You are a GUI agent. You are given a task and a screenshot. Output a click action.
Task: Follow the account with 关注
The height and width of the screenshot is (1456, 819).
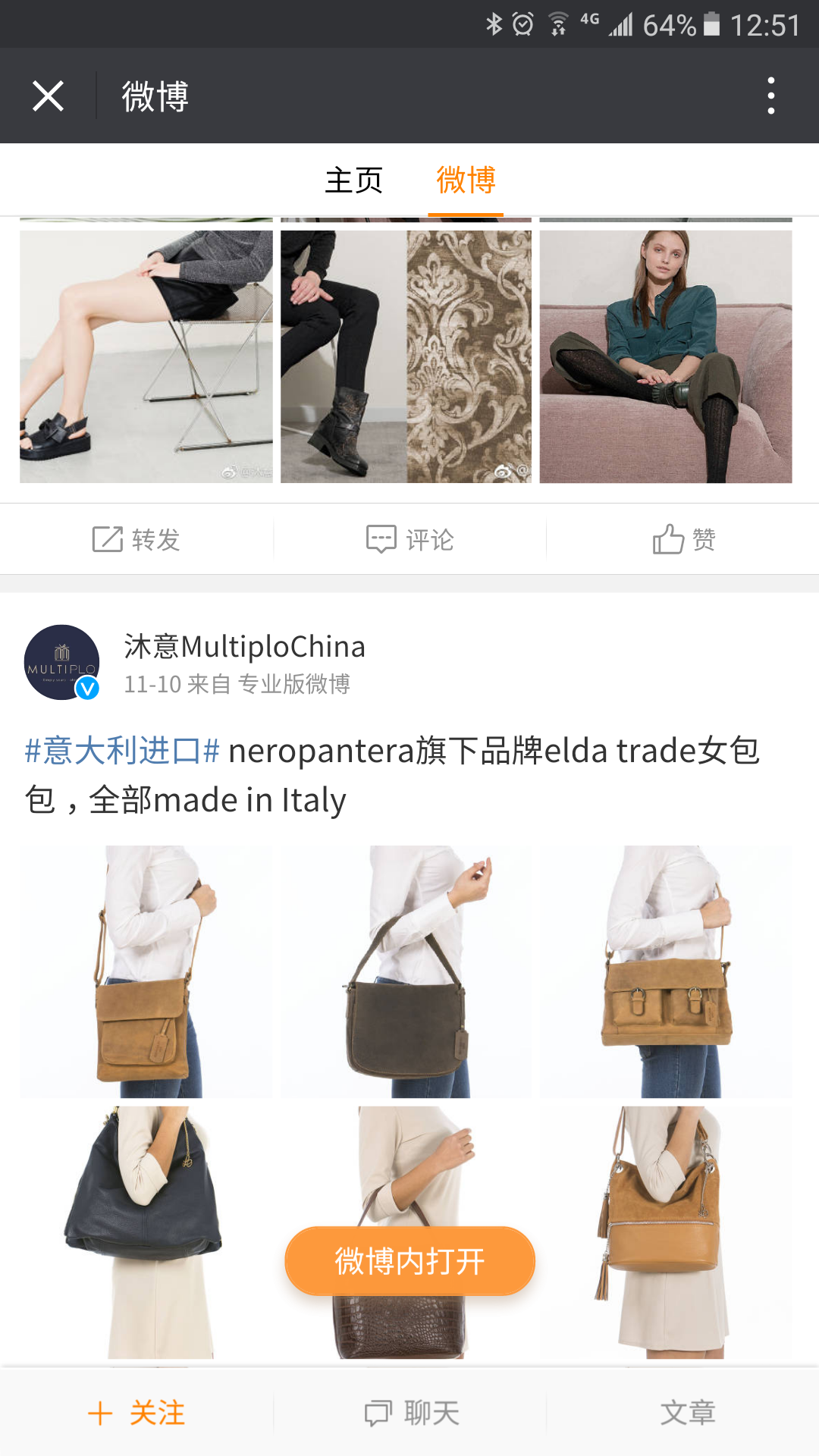click(136, 1413)
